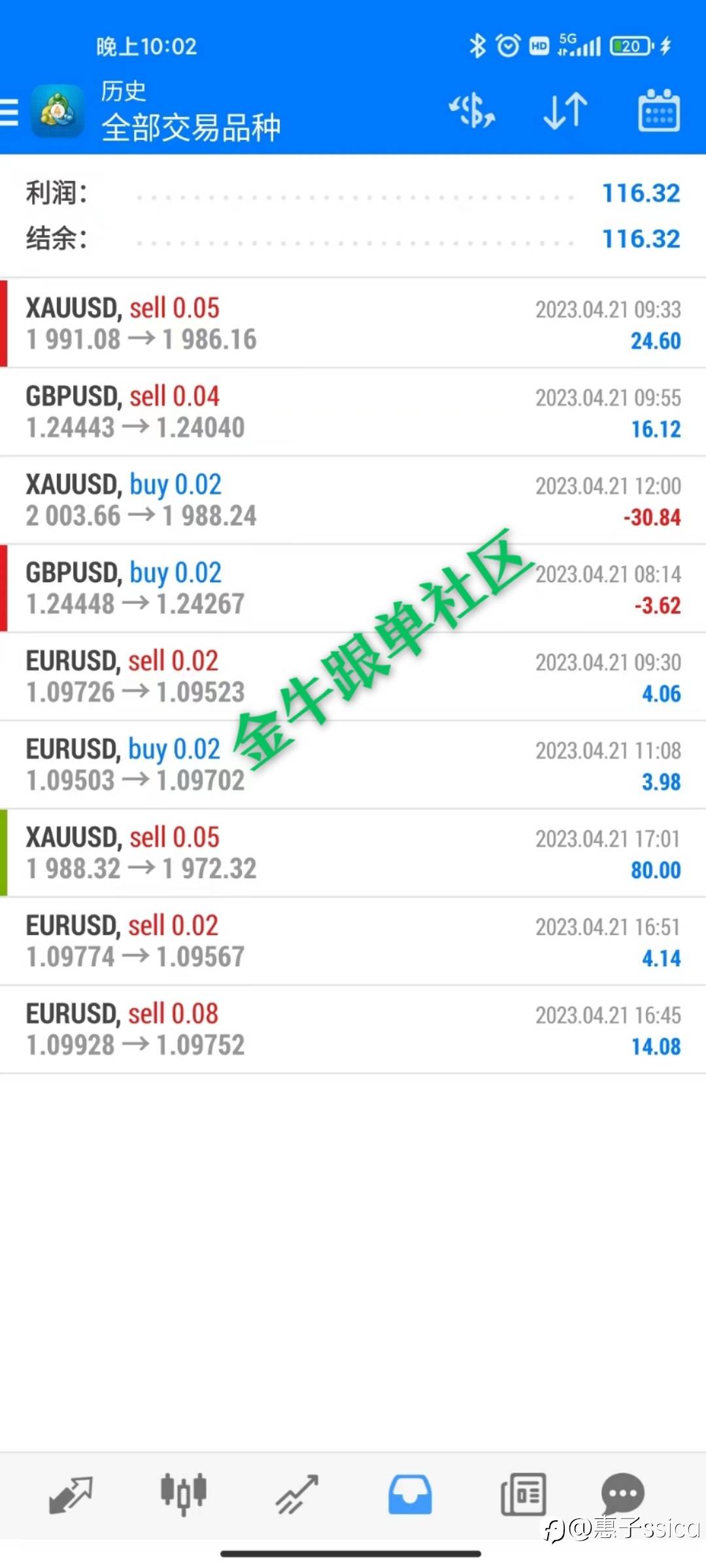
Task: Expand EURUSD sell 0.08 trade details
Action: pyautogui.click(x=353, y=1029)
